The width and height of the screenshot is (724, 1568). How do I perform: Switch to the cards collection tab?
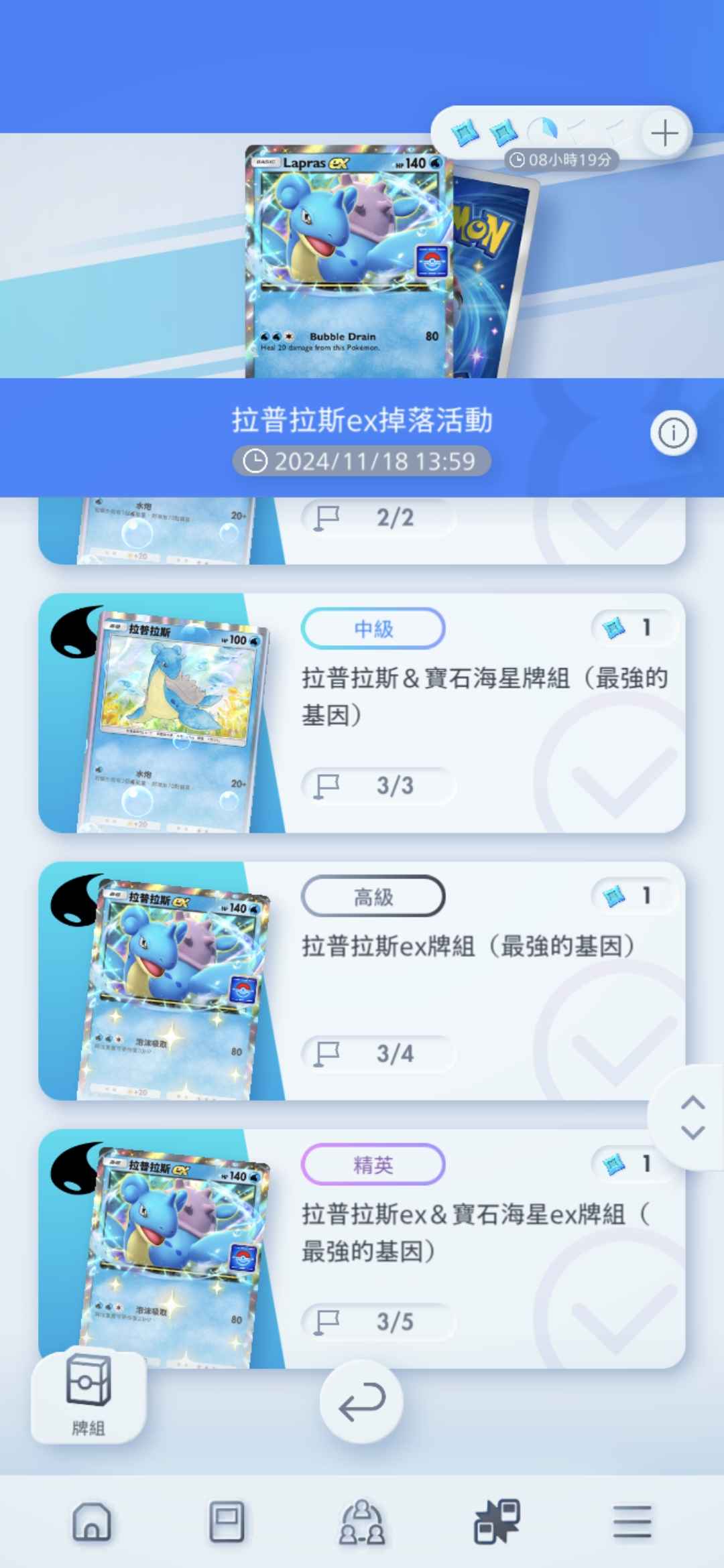[x=227, y=1522]
